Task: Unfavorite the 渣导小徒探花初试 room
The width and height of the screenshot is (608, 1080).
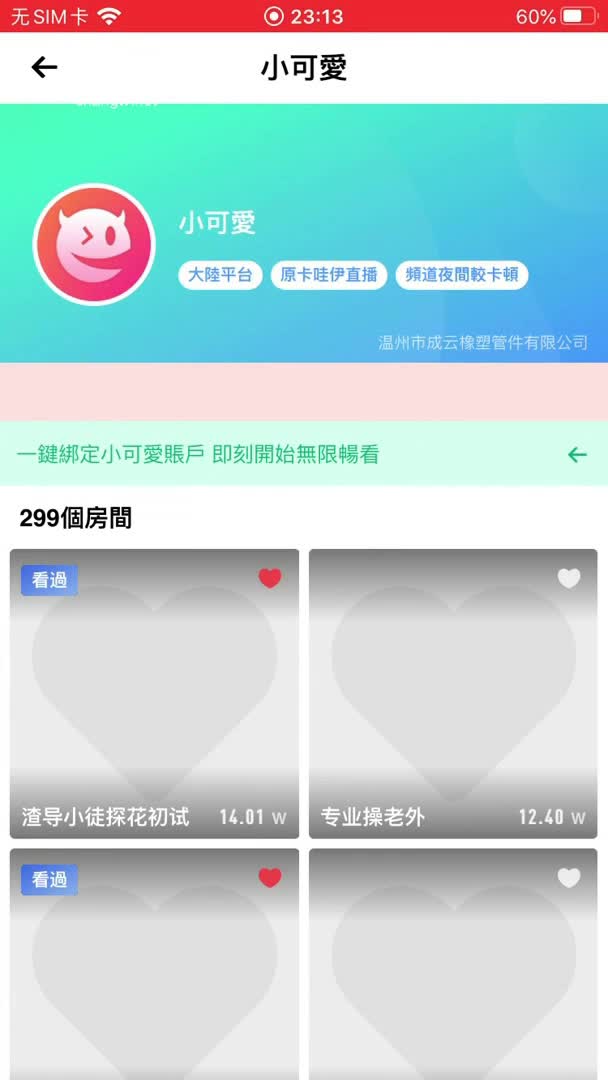Action: pos(270,578)
